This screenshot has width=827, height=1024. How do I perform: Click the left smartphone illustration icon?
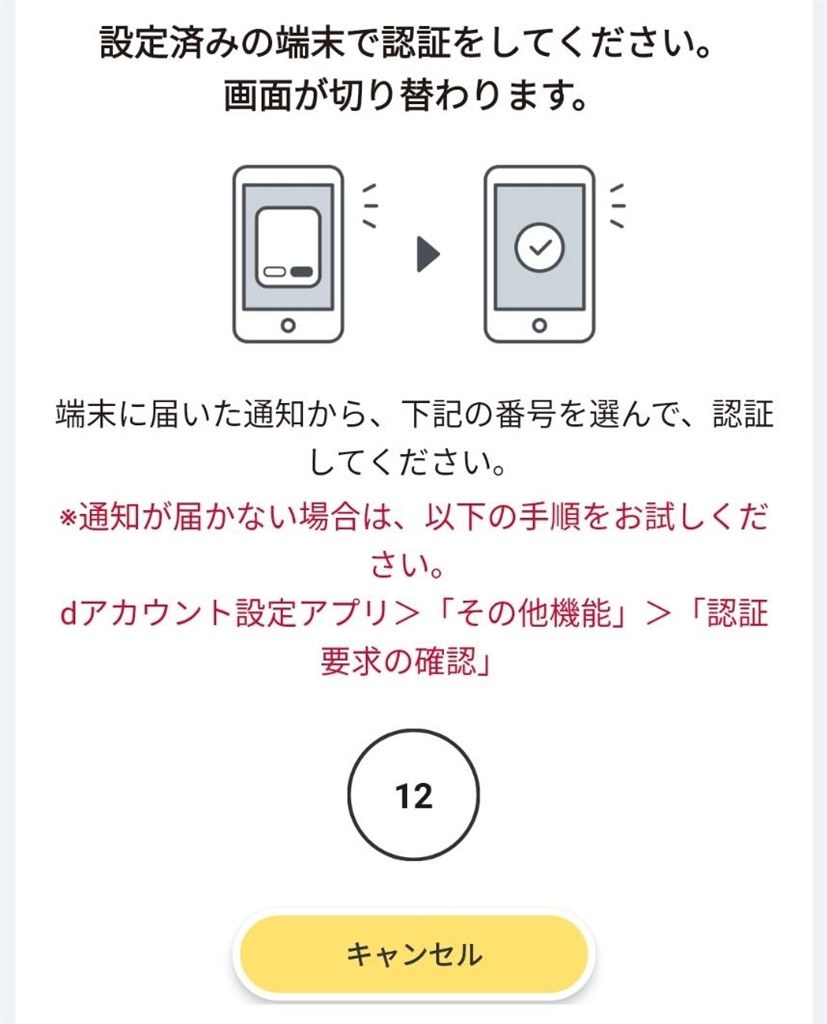point(288,255)
